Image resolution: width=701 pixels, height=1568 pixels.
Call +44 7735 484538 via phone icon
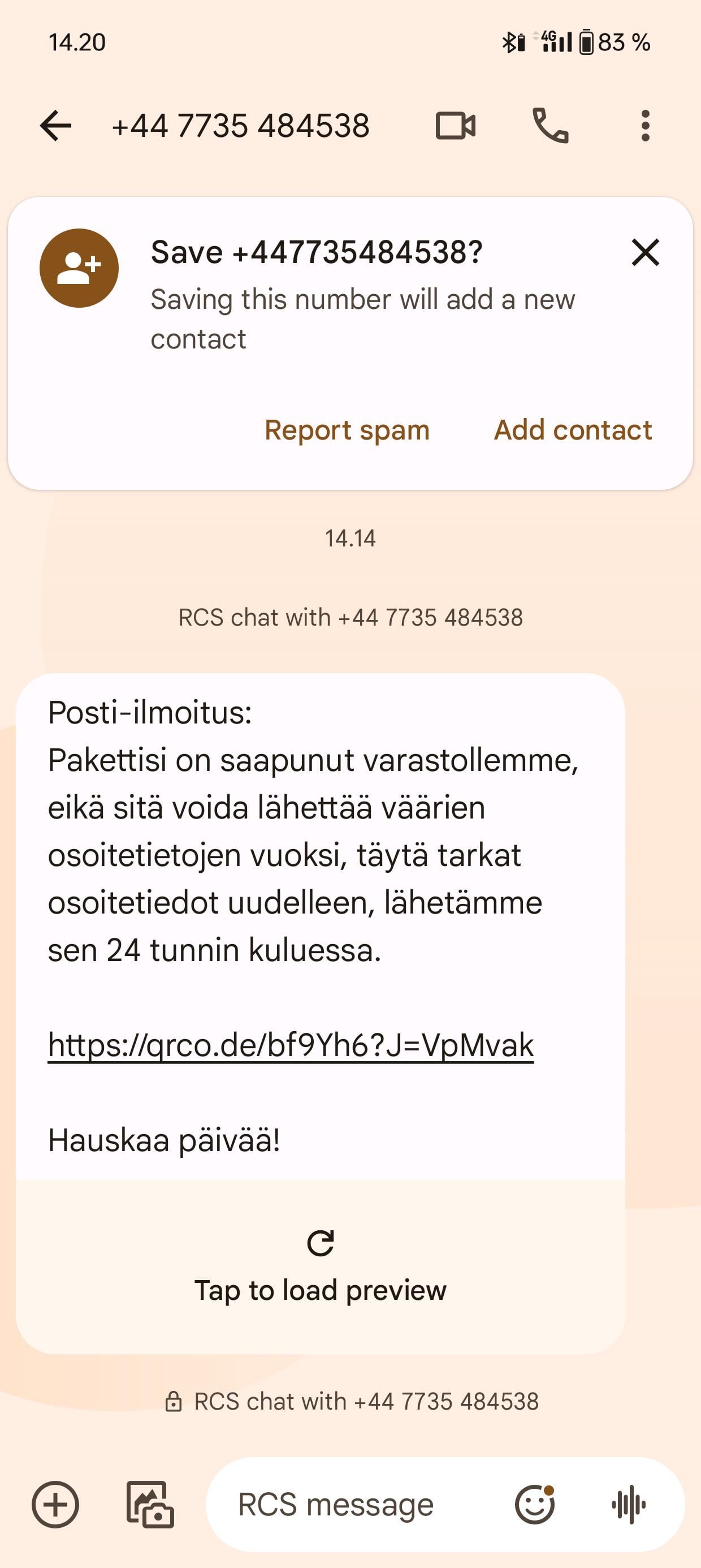[550, 126]
